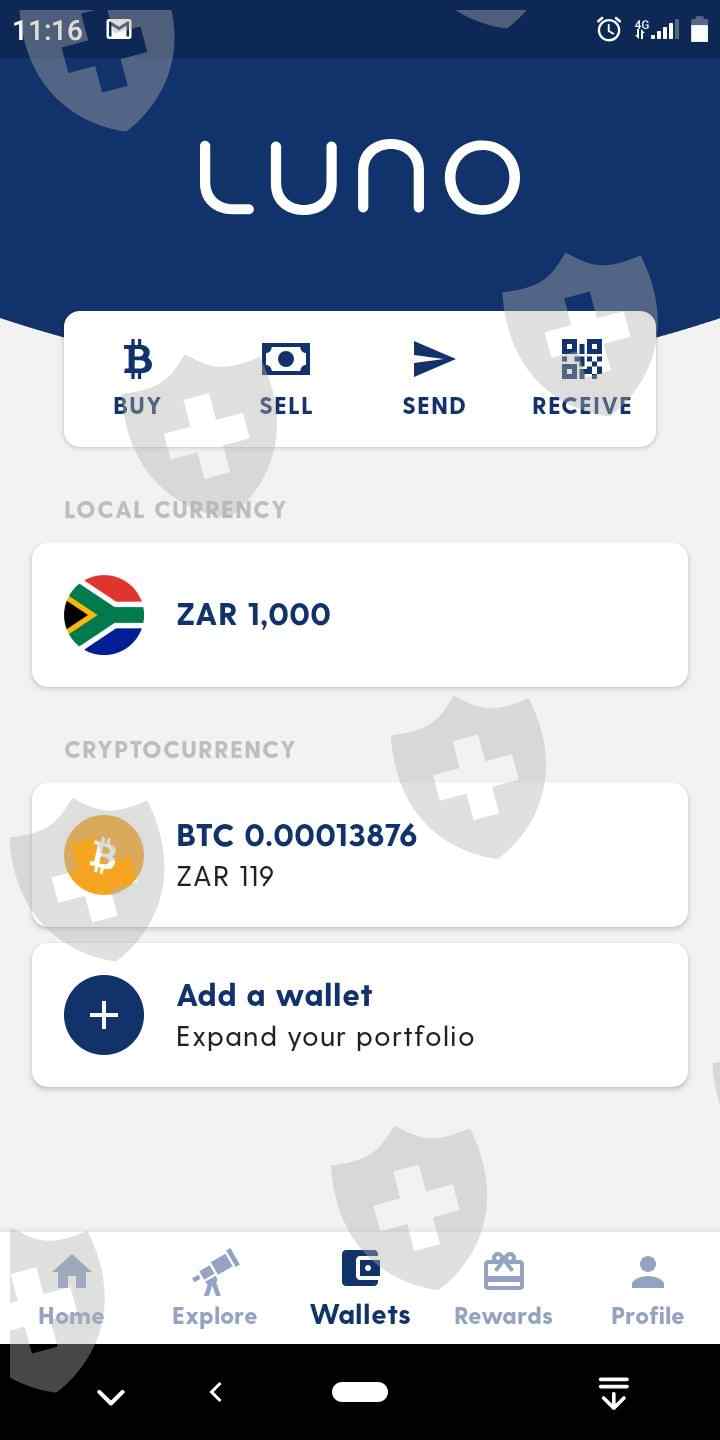Select the Wallets tab
This screenshot has height=1440, width=720.
pyautogui.click(x=360, y=1289)
